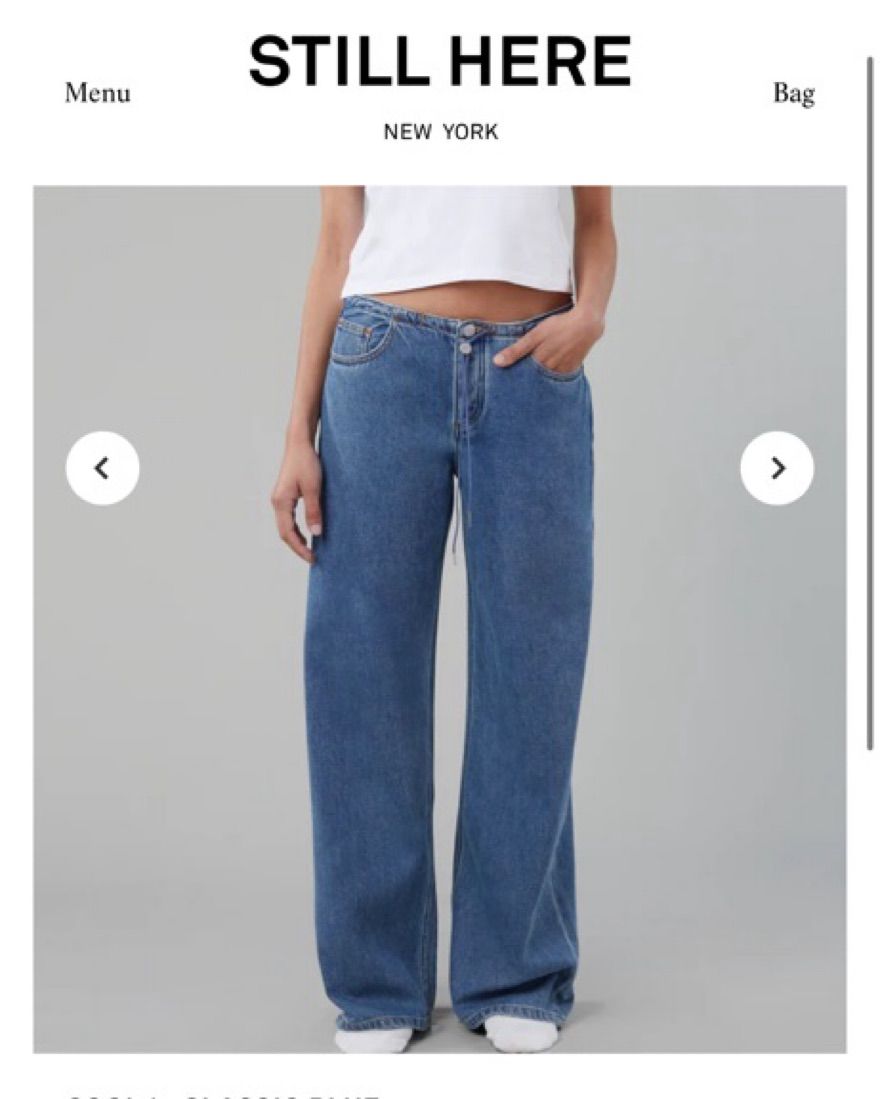
Task: Open the Menu navigation
Action: [x=97, y=93]
